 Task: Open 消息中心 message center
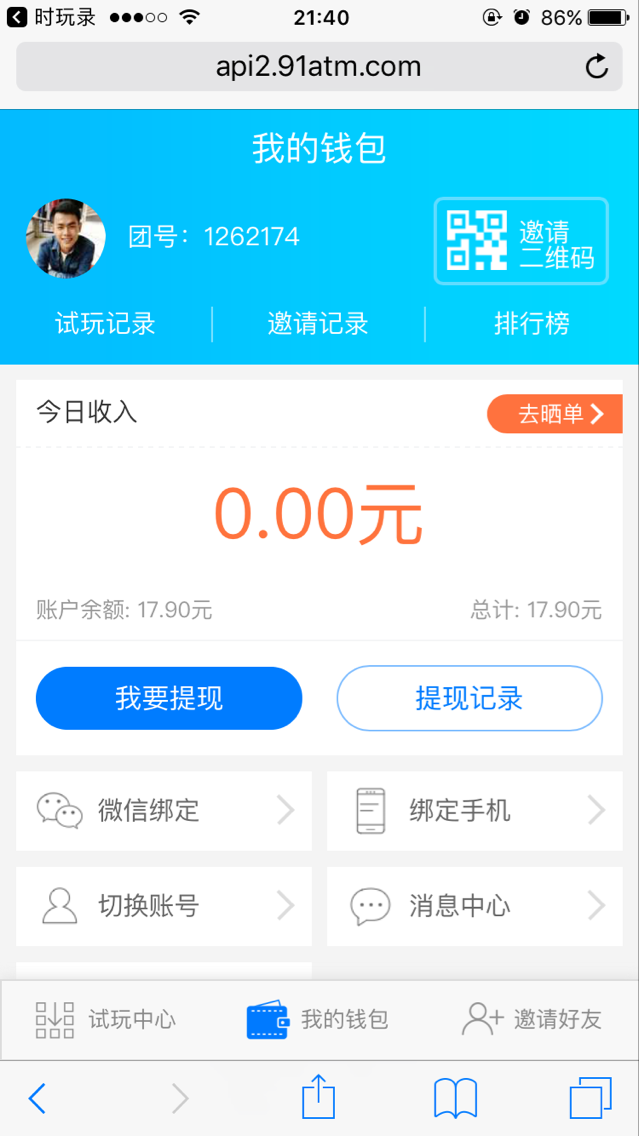[475, 906]
